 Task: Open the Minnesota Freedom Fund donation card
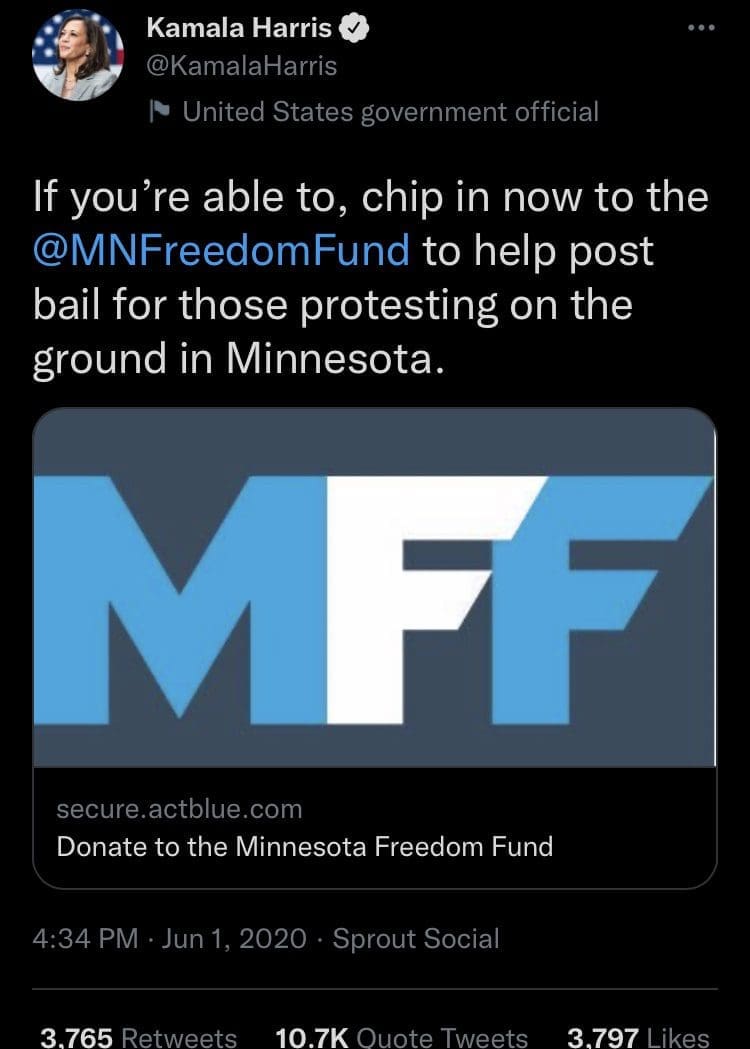click(x=375, y=647)
